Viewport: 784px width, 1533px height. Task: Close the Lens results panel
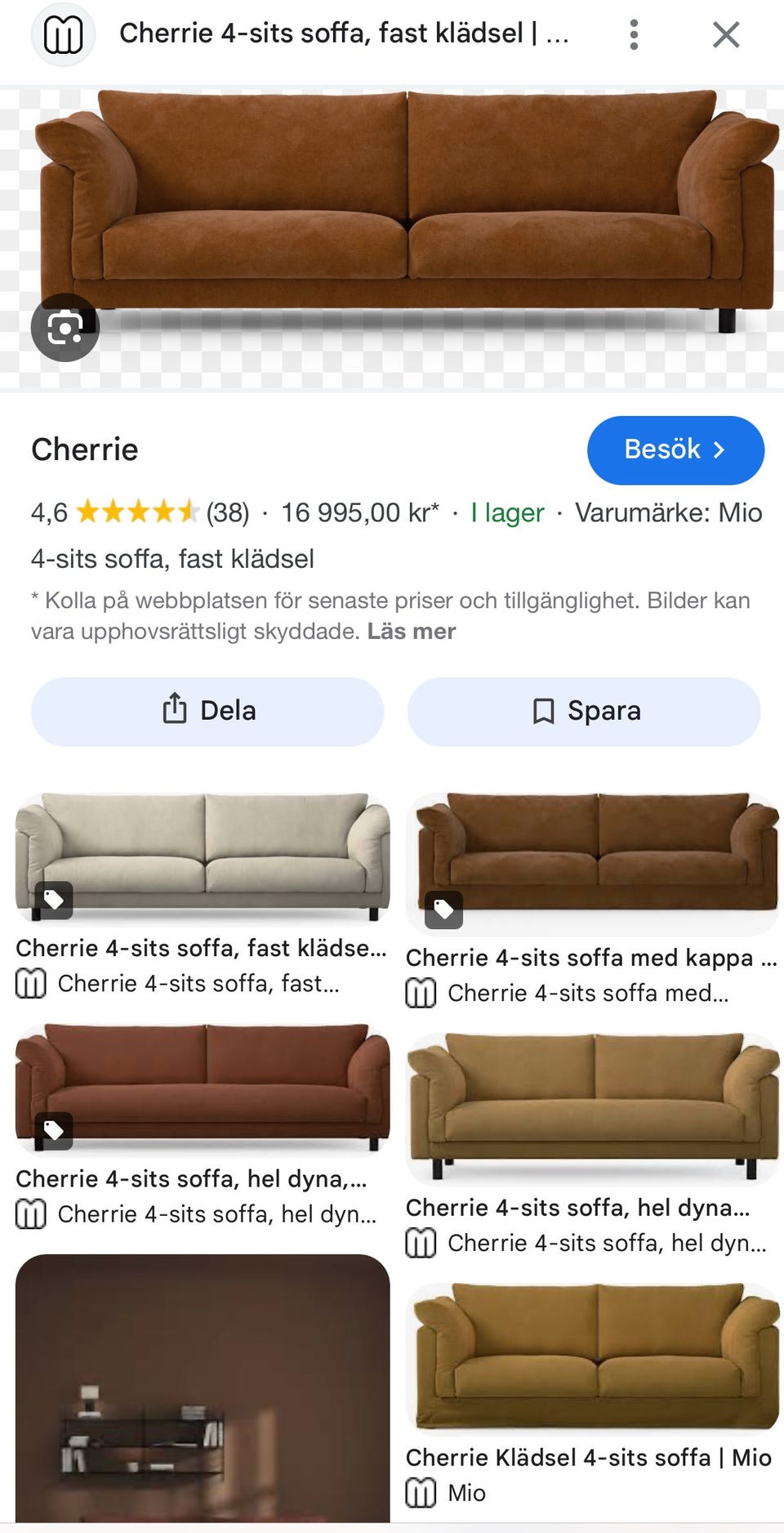tap(725, 34)
